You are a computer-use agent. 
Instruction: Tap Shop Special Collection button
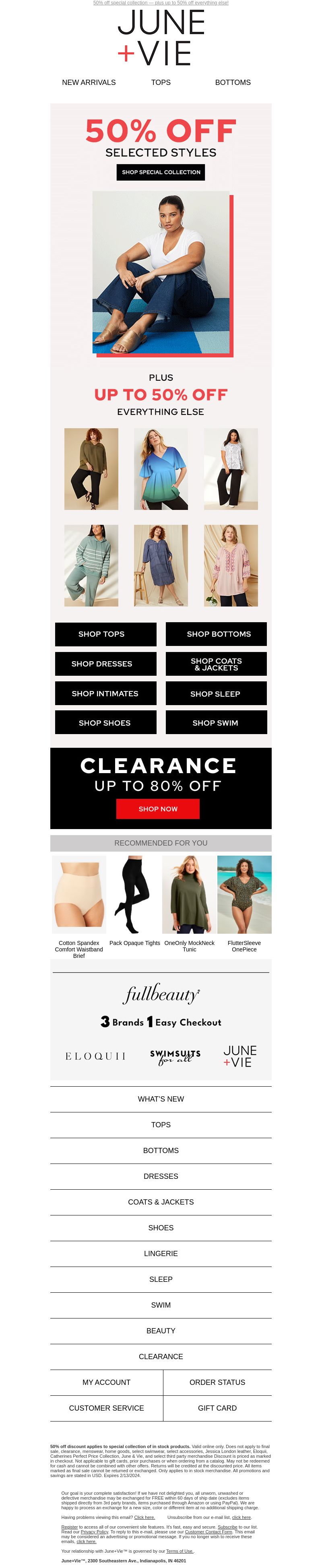coord(161,172)
